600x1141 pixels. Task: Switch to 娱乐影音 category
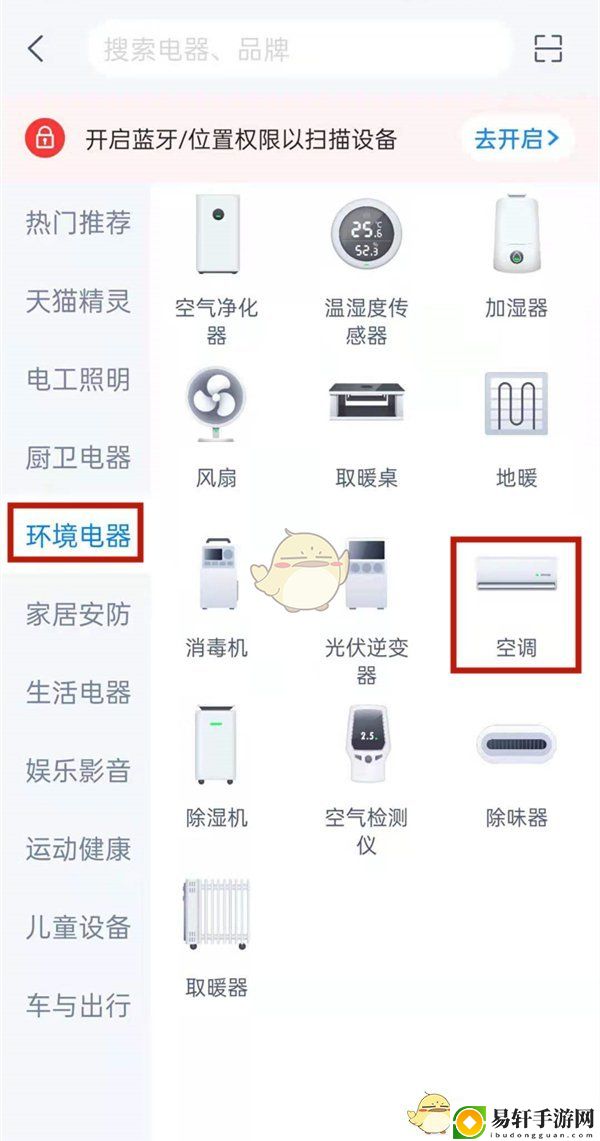78,770
